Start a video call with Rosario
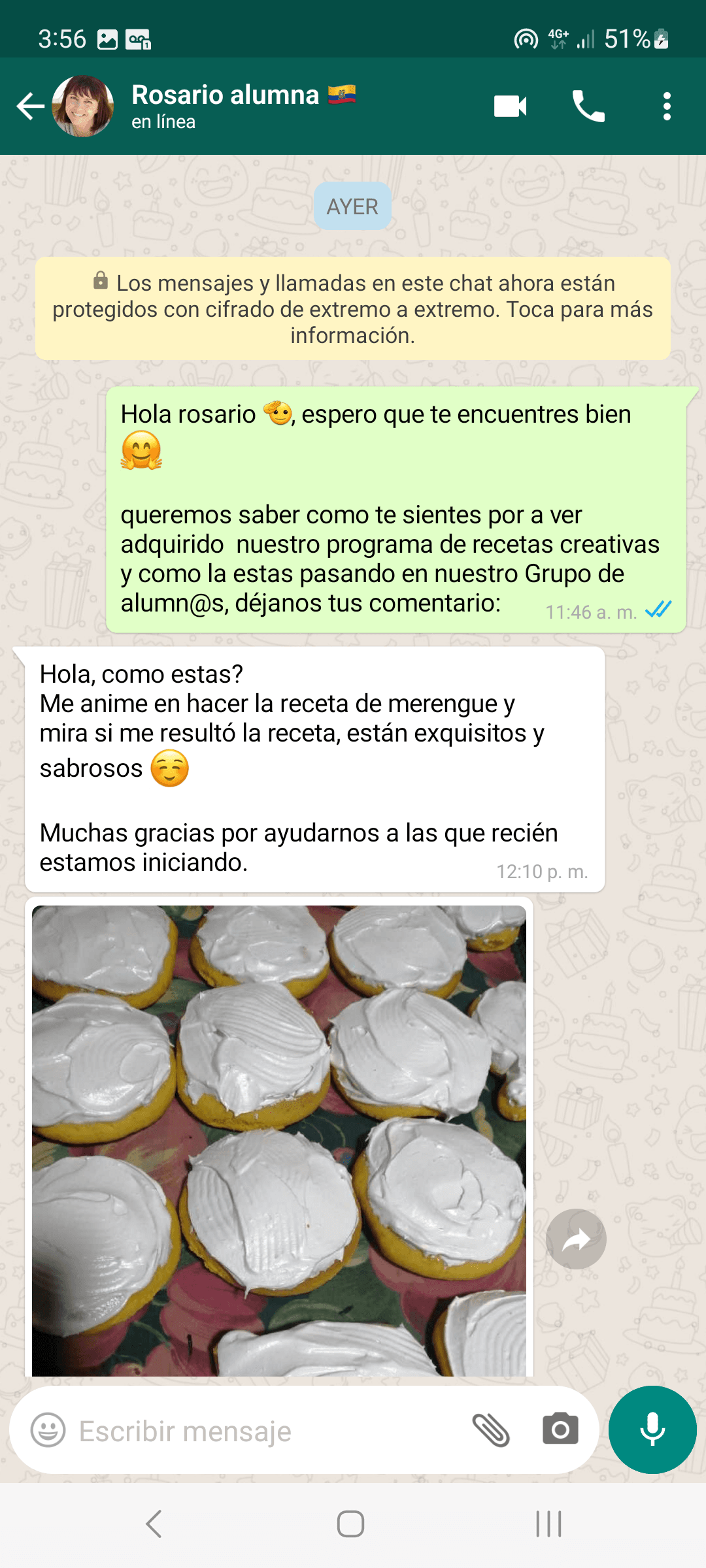The height and width of the screenshot is (1568, 706). [511, 106]
